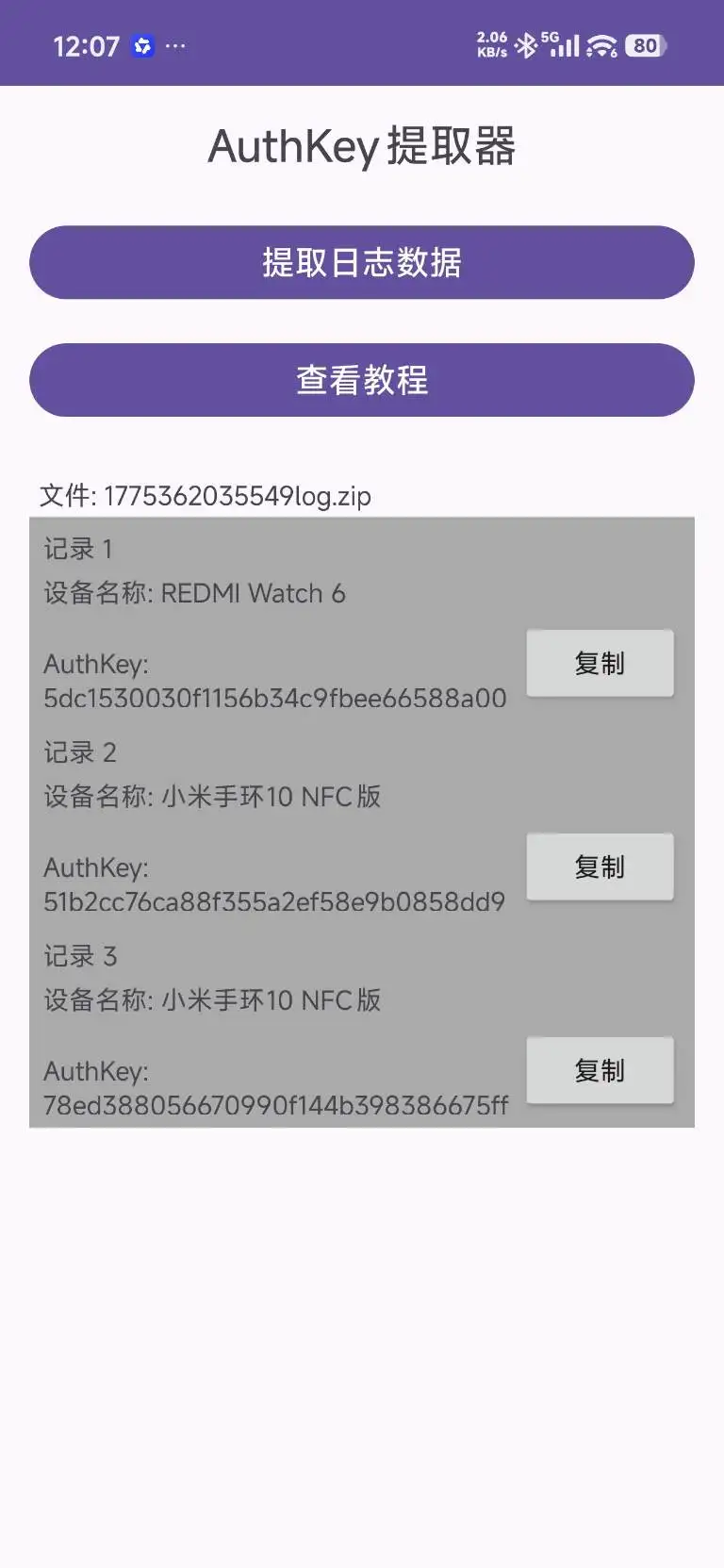Select the filename 1775362035549log.zip
Image resolution: width=724 pixels, height=1568 pixels.
tap(239, 495)
